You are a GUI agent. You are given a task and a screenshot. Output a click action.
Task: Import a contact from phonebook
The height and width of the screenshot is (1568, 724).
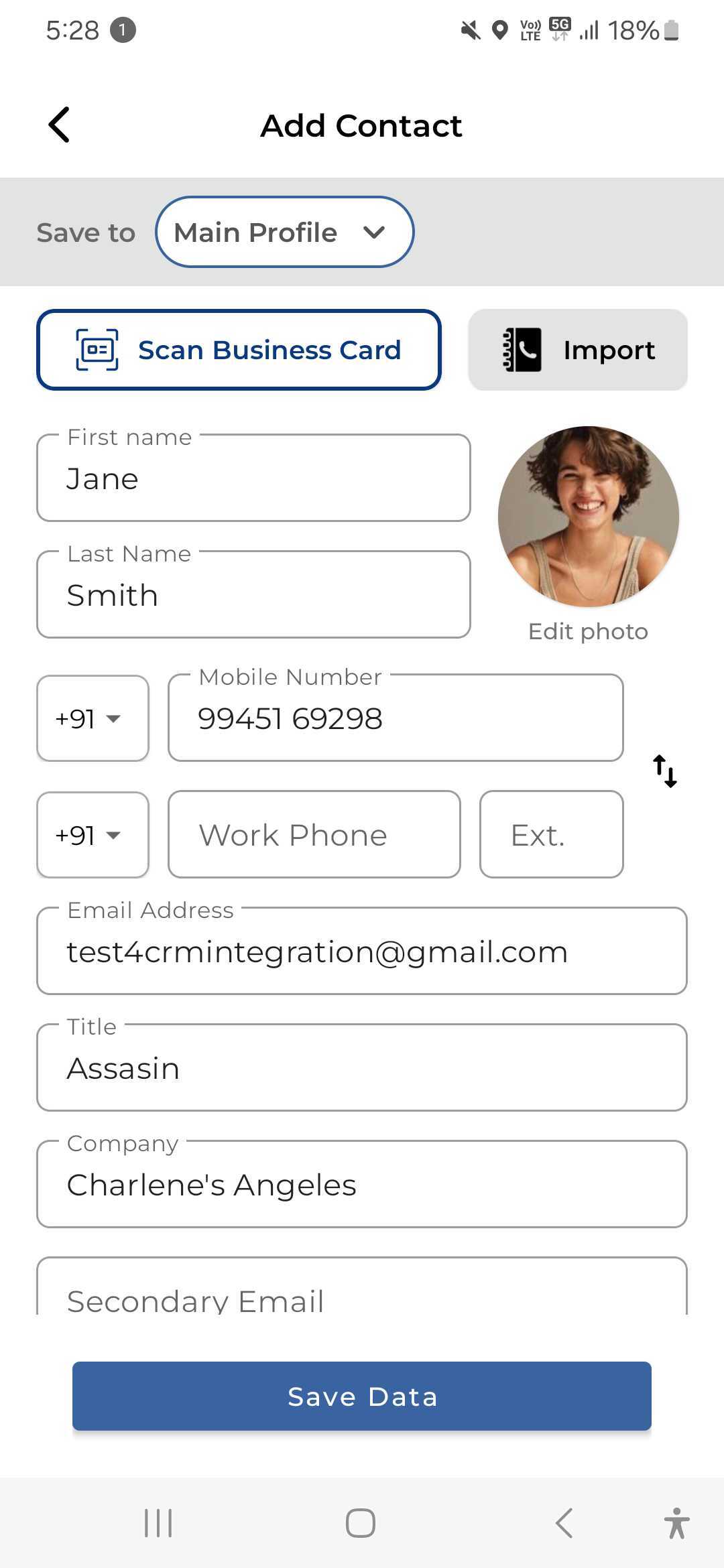[578, 350]
